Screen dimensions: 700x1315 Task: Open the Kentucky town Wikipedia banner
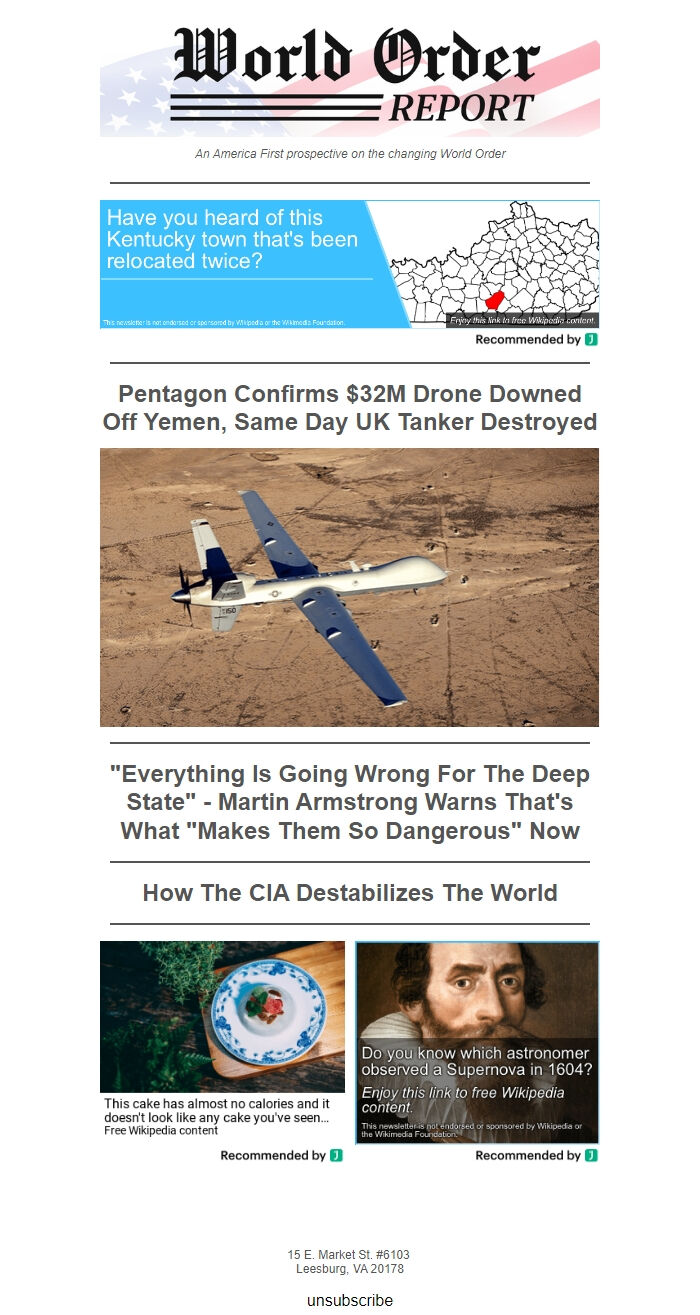[x=349, y=264]
